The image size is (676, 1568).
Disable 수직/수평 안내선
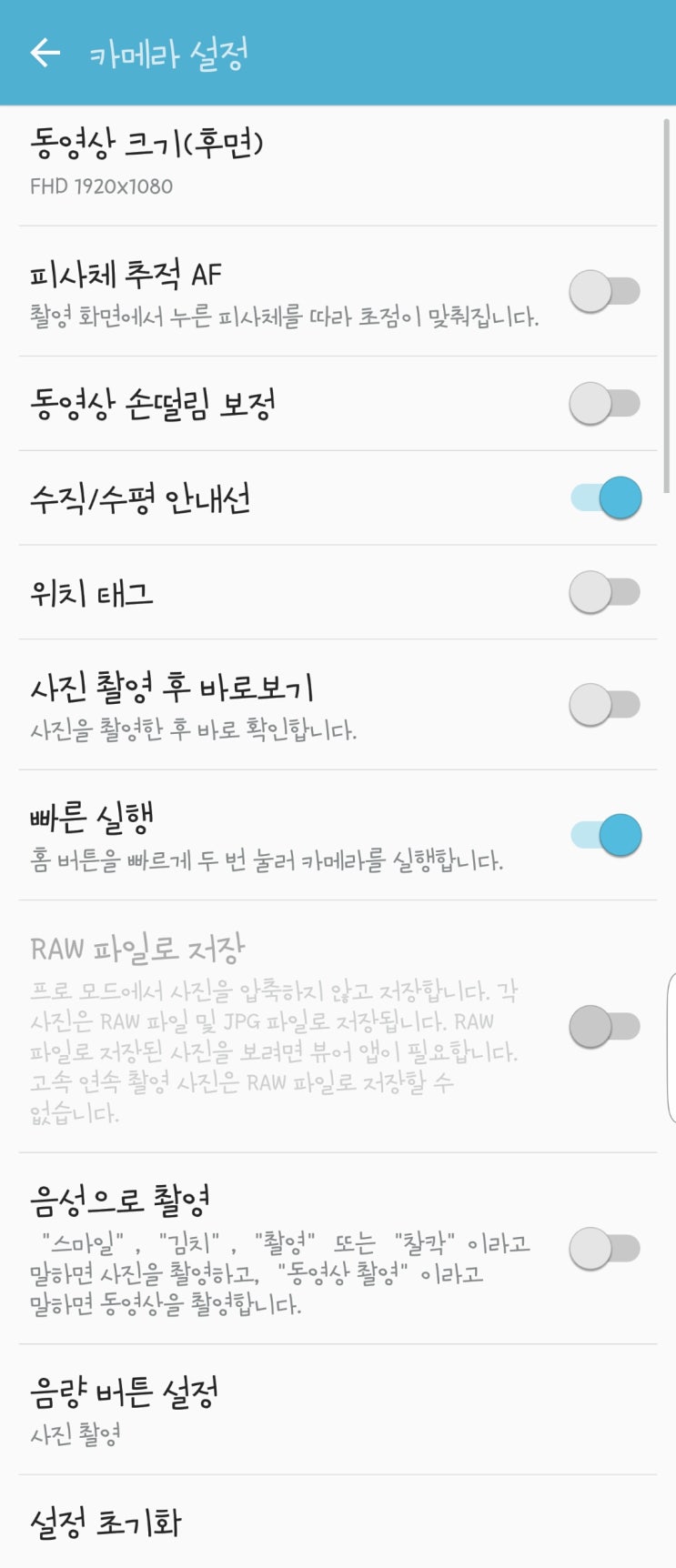click(605, 498)
